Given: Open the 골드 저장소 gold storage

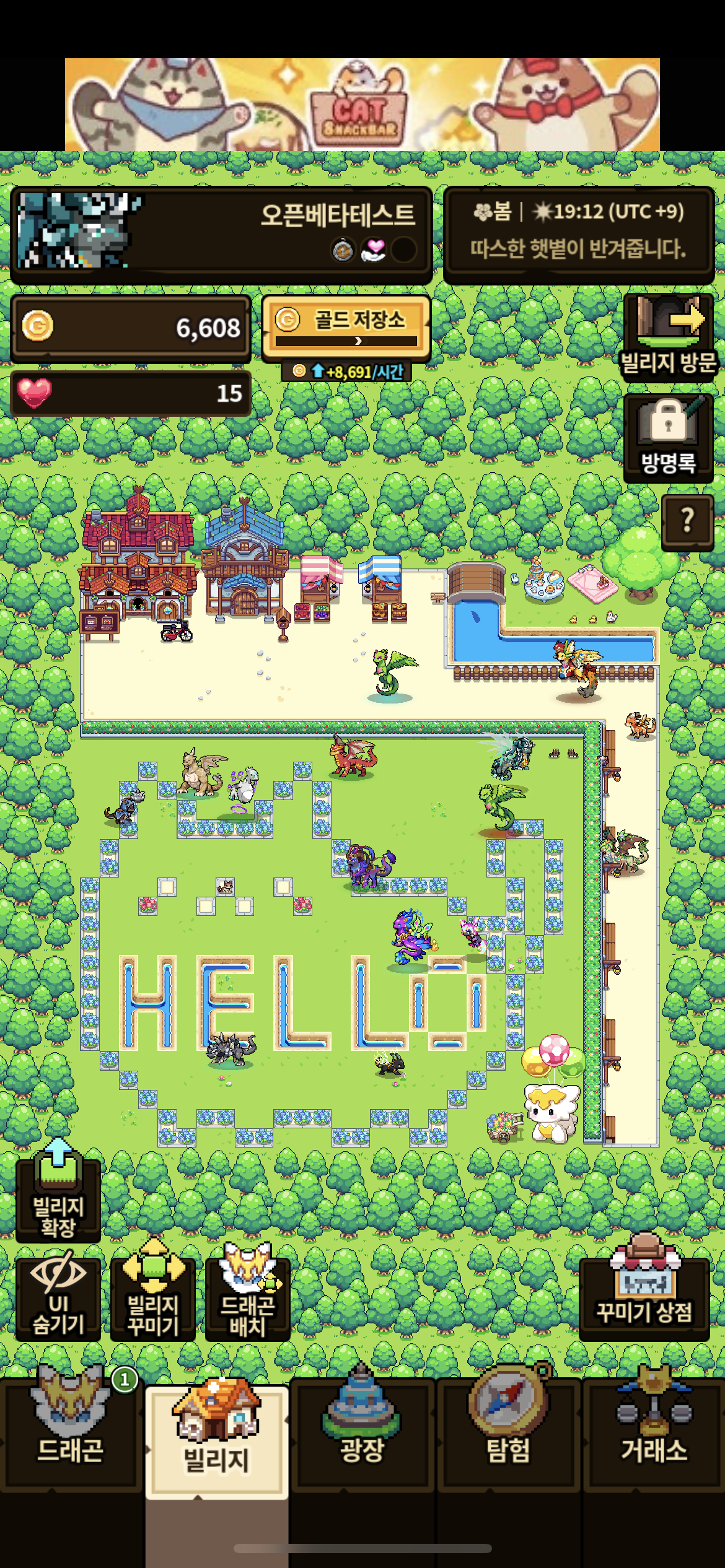Looking at the screenshot, I should coord(346,328).
